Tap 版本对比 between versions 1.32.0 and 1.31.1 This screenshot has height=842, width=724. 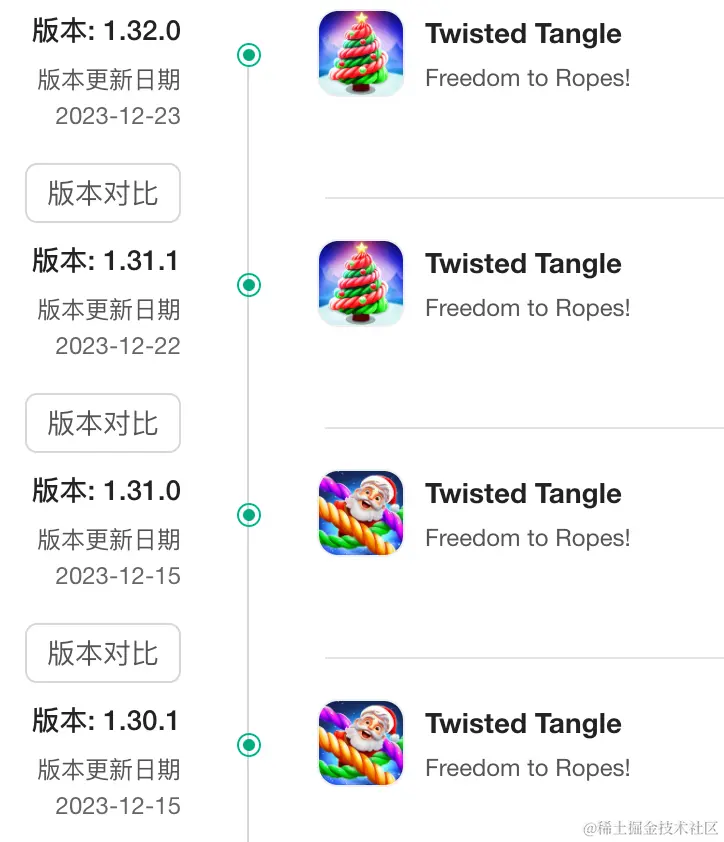103,193
